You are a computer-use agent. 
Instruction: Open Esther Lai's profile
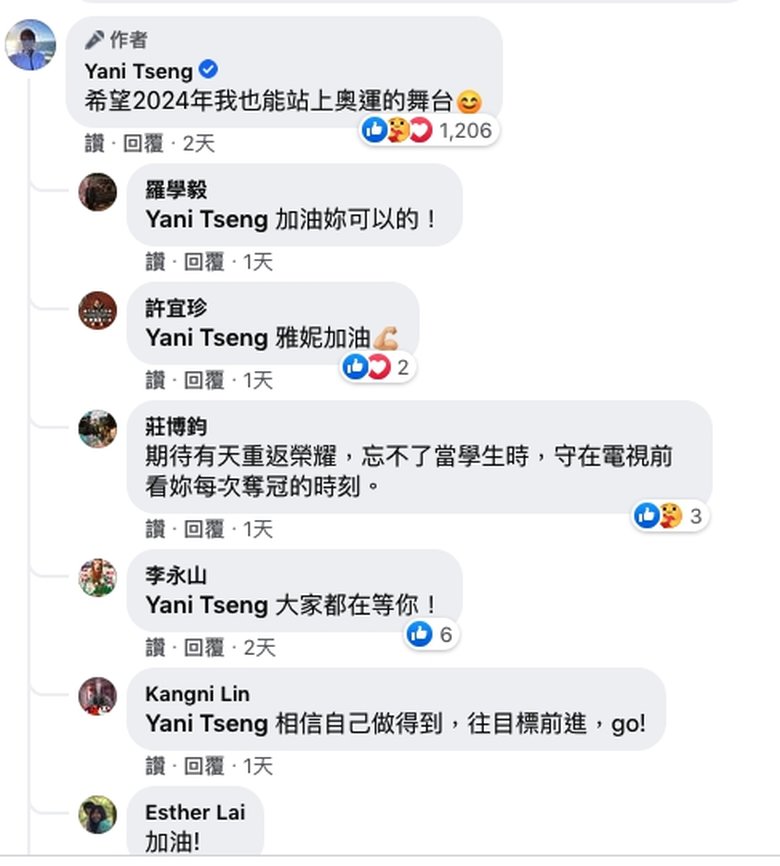(x=195, y=812)
